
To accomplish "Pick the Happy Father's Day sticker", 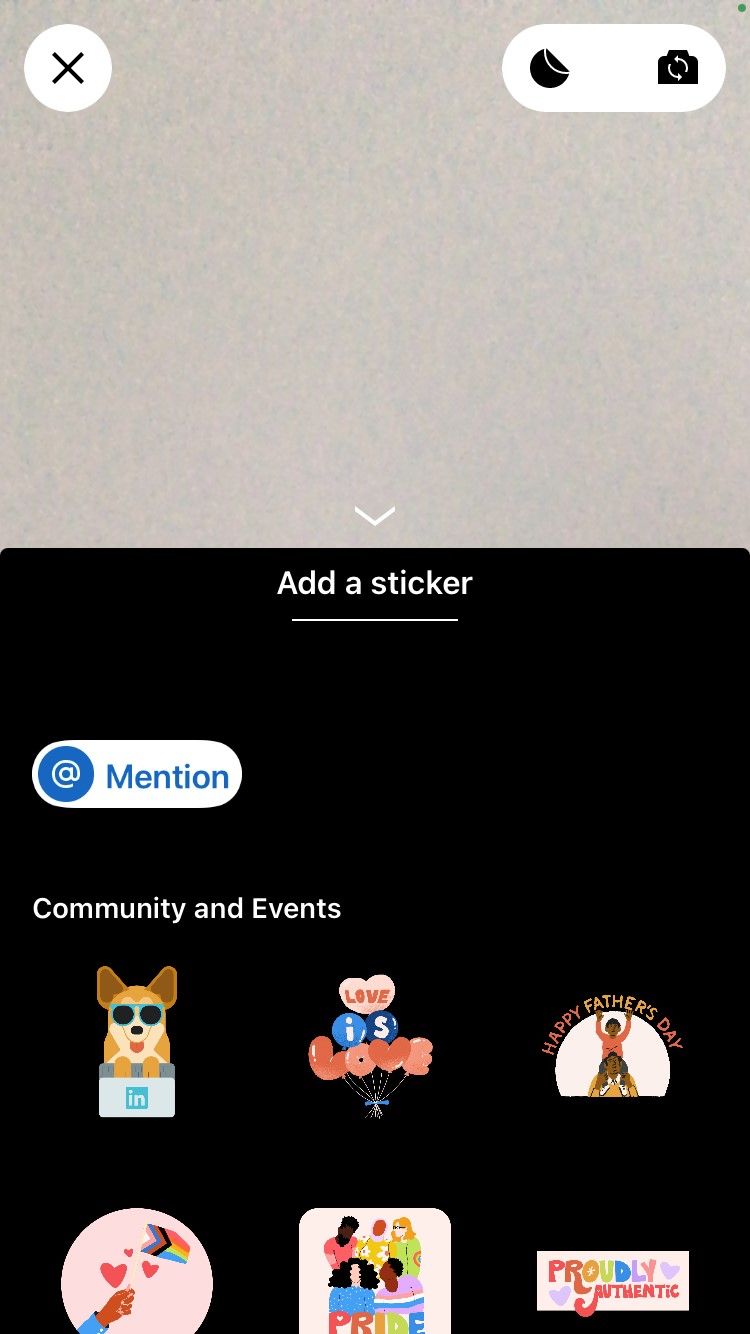I will (x=612, y=1041).
